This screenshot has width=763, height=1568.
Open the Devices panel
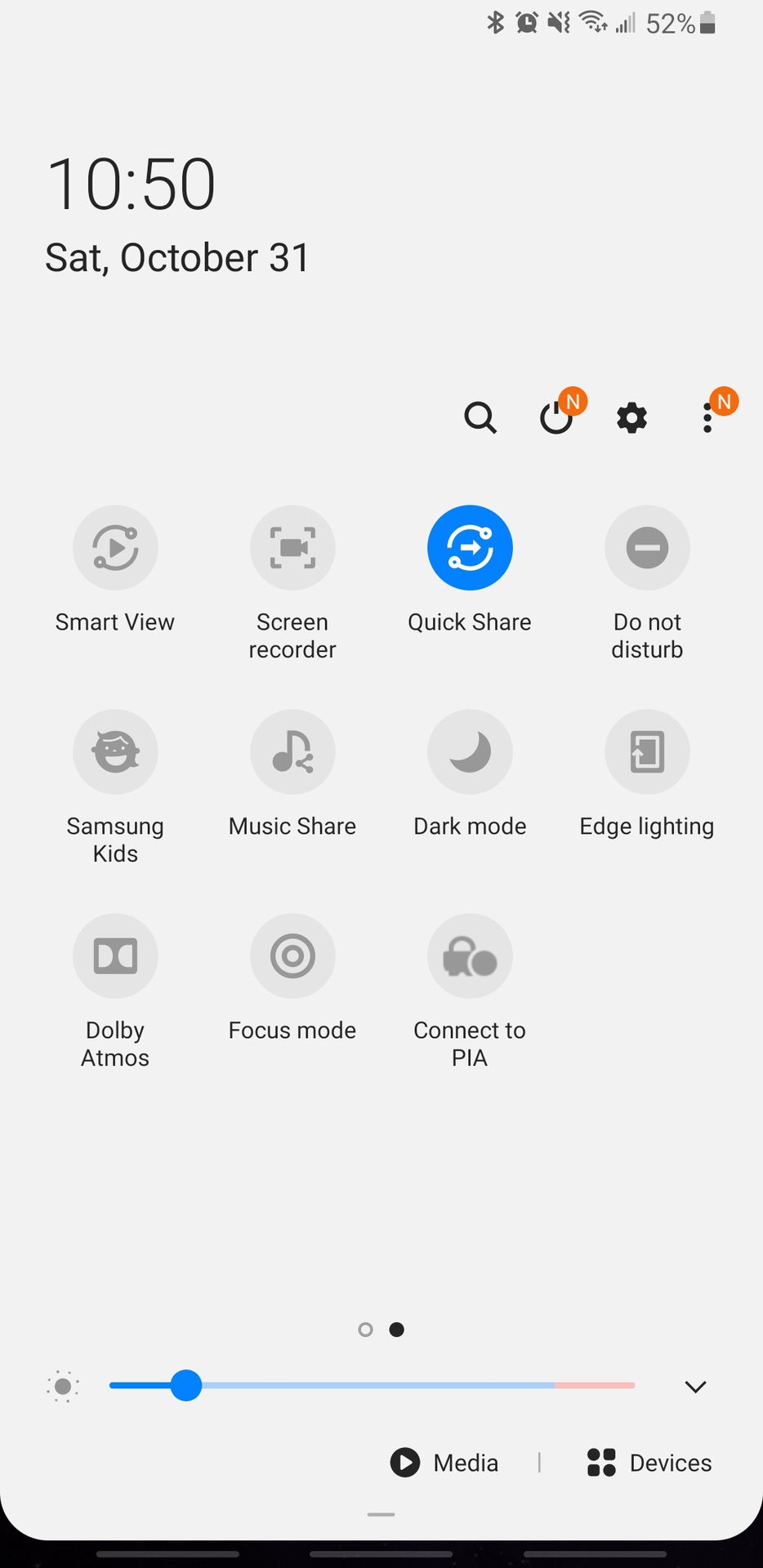(x=650, y=1463)
